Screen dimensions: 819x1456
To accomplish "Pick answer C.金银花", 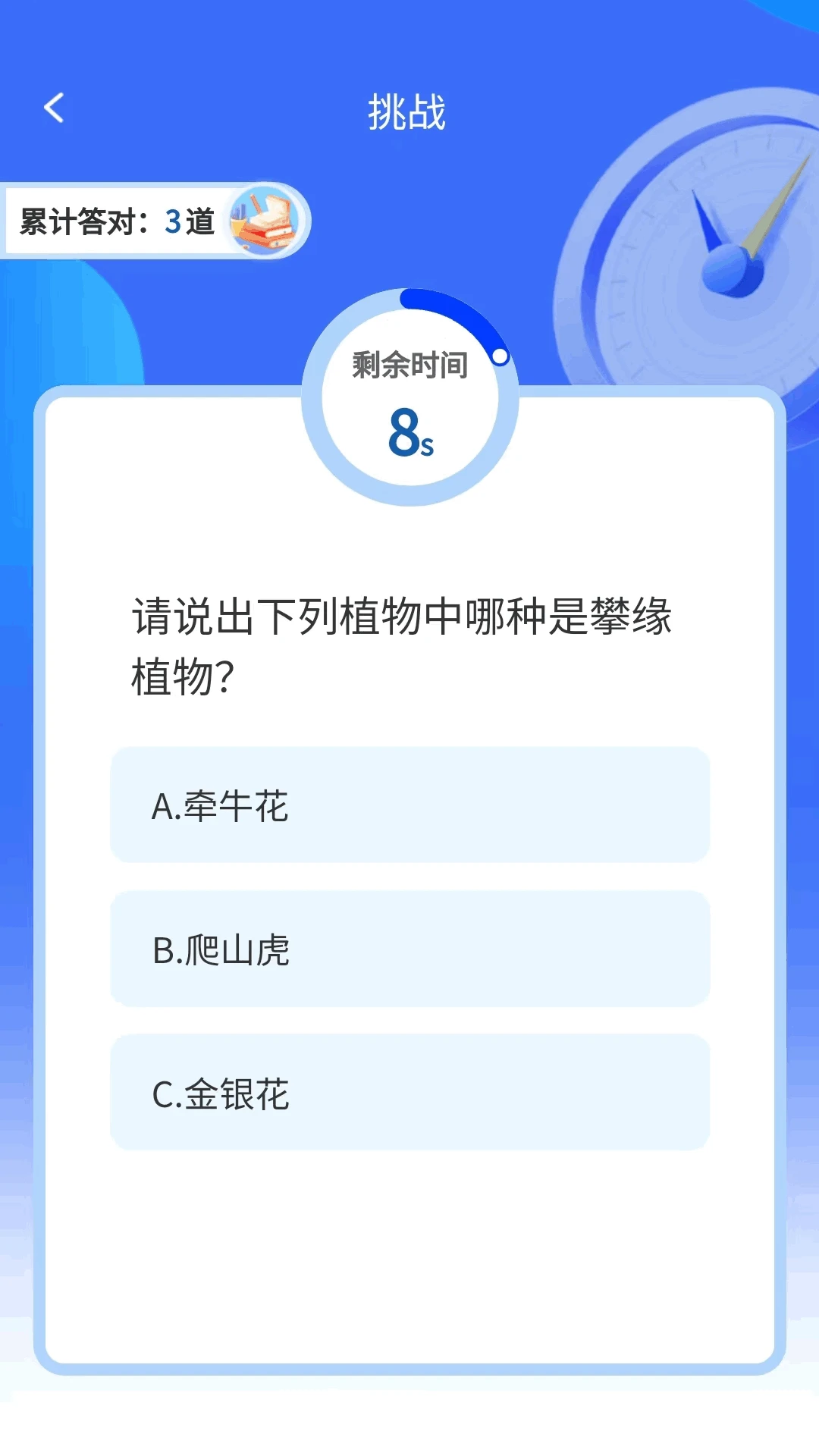I will coord(409,1093).
